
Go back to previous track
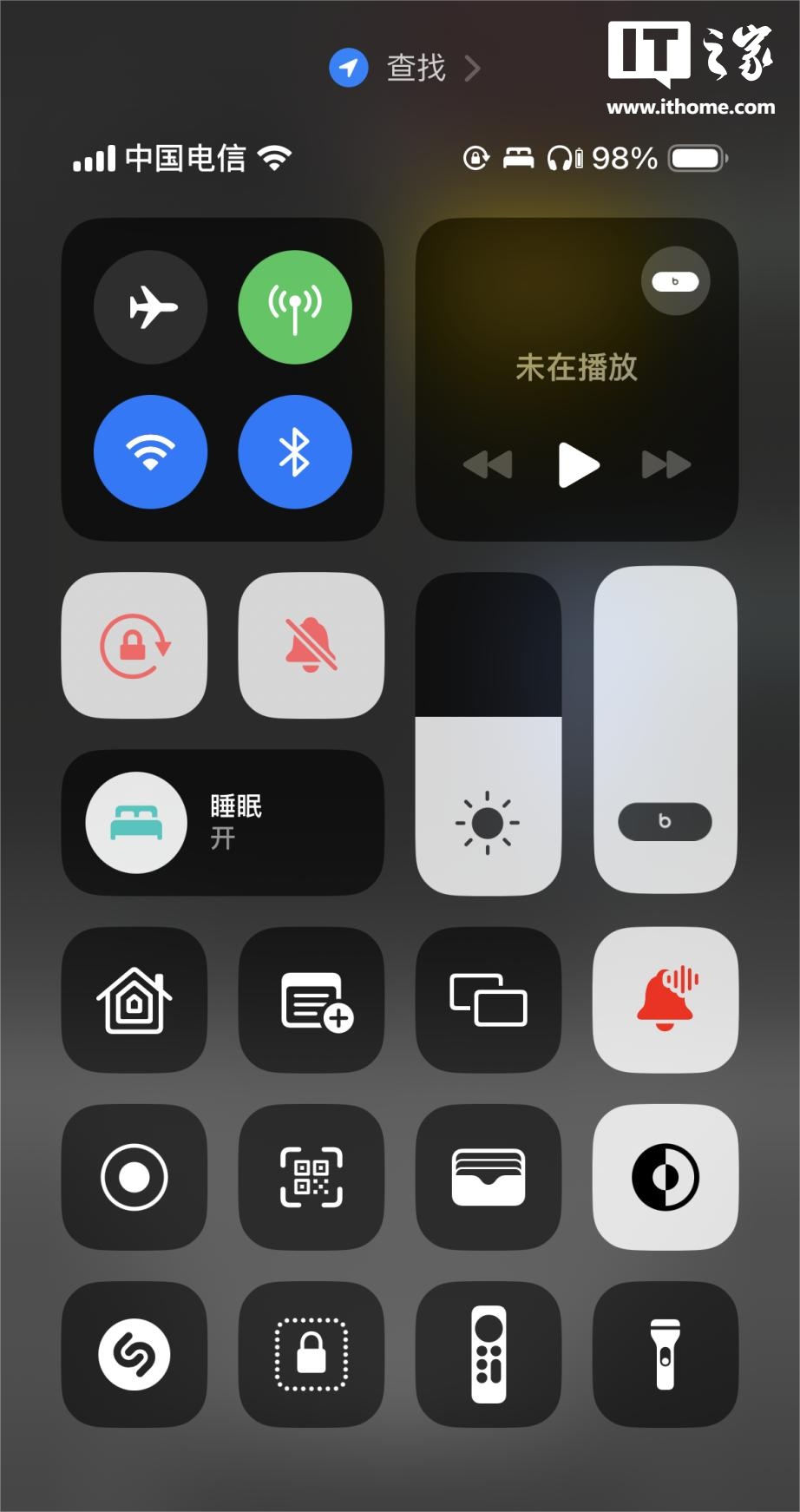pyautogui.click(x=489, y=465)
